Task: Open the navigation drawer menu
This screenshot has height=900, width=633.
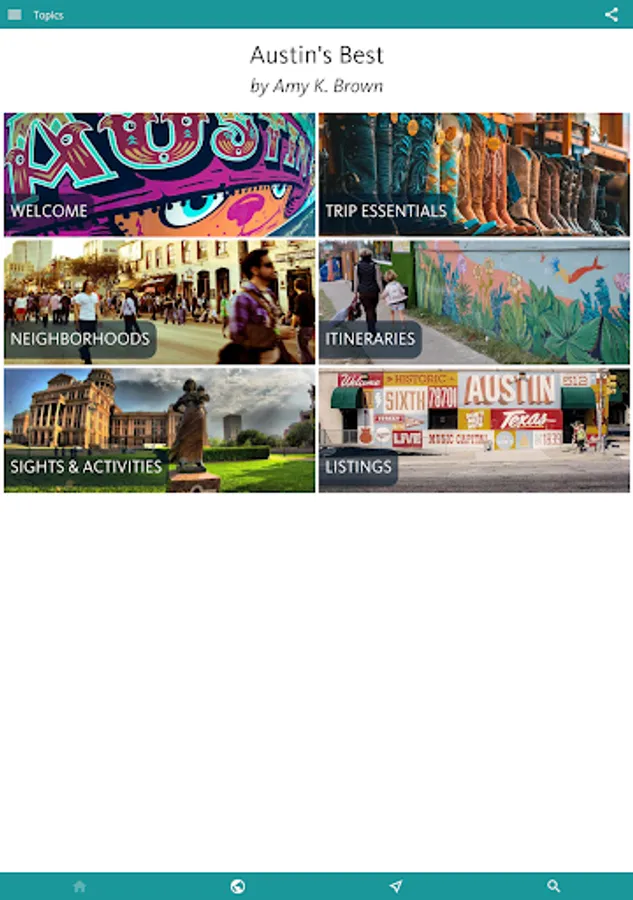Action: [14, 15]
